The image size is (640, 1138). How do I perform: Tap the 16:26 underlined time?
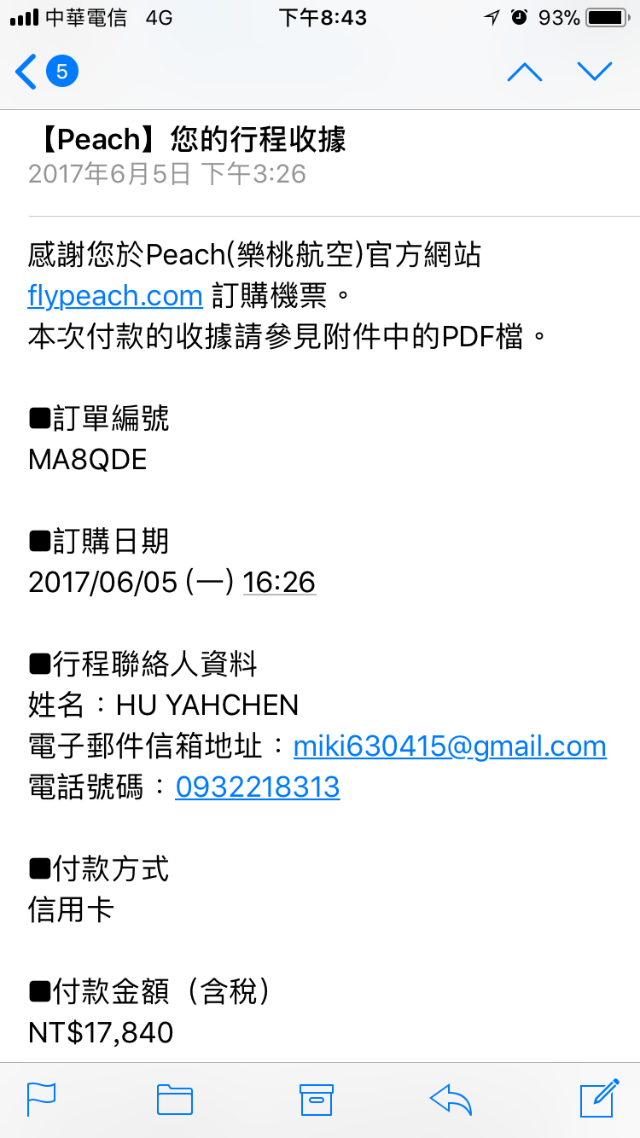tap(279, 582)
